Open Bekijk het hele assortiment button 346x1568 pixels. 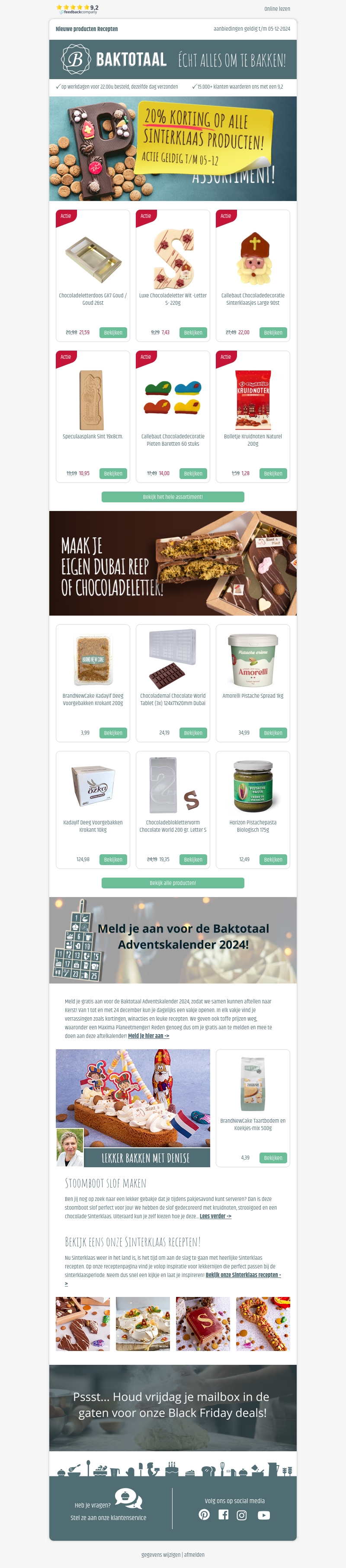point(173,497)
